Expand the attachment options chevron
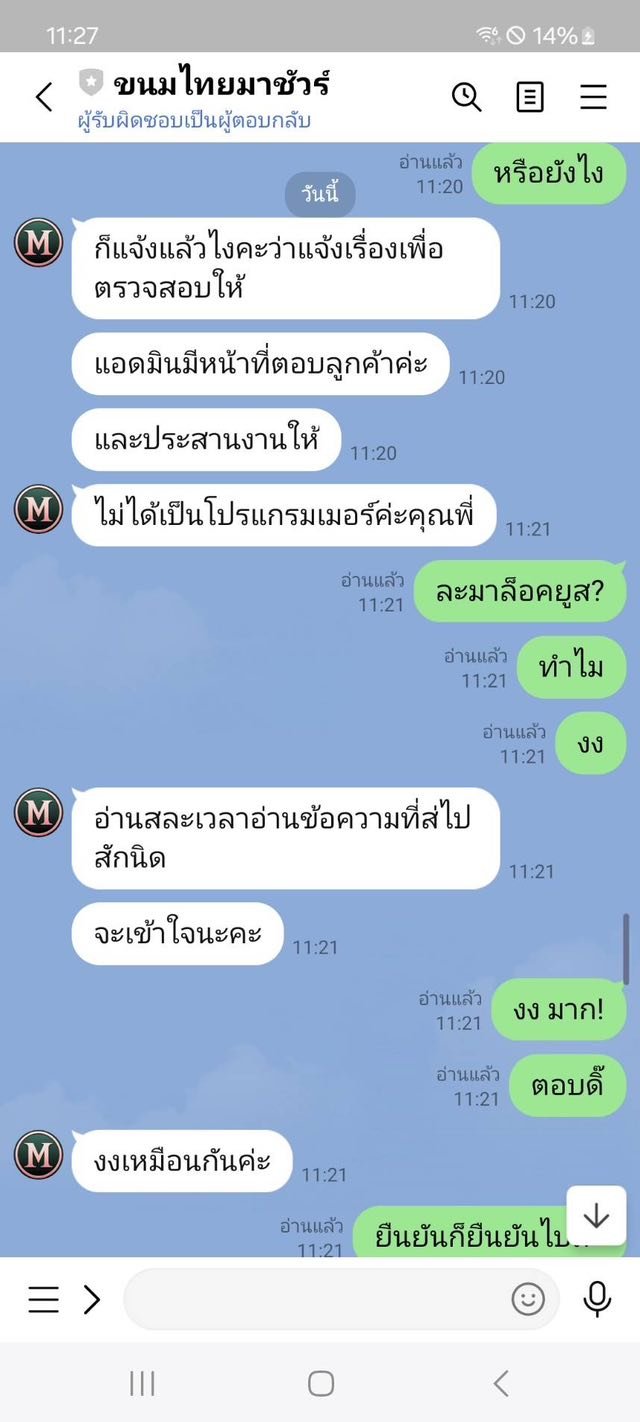 pos(92,1299)
